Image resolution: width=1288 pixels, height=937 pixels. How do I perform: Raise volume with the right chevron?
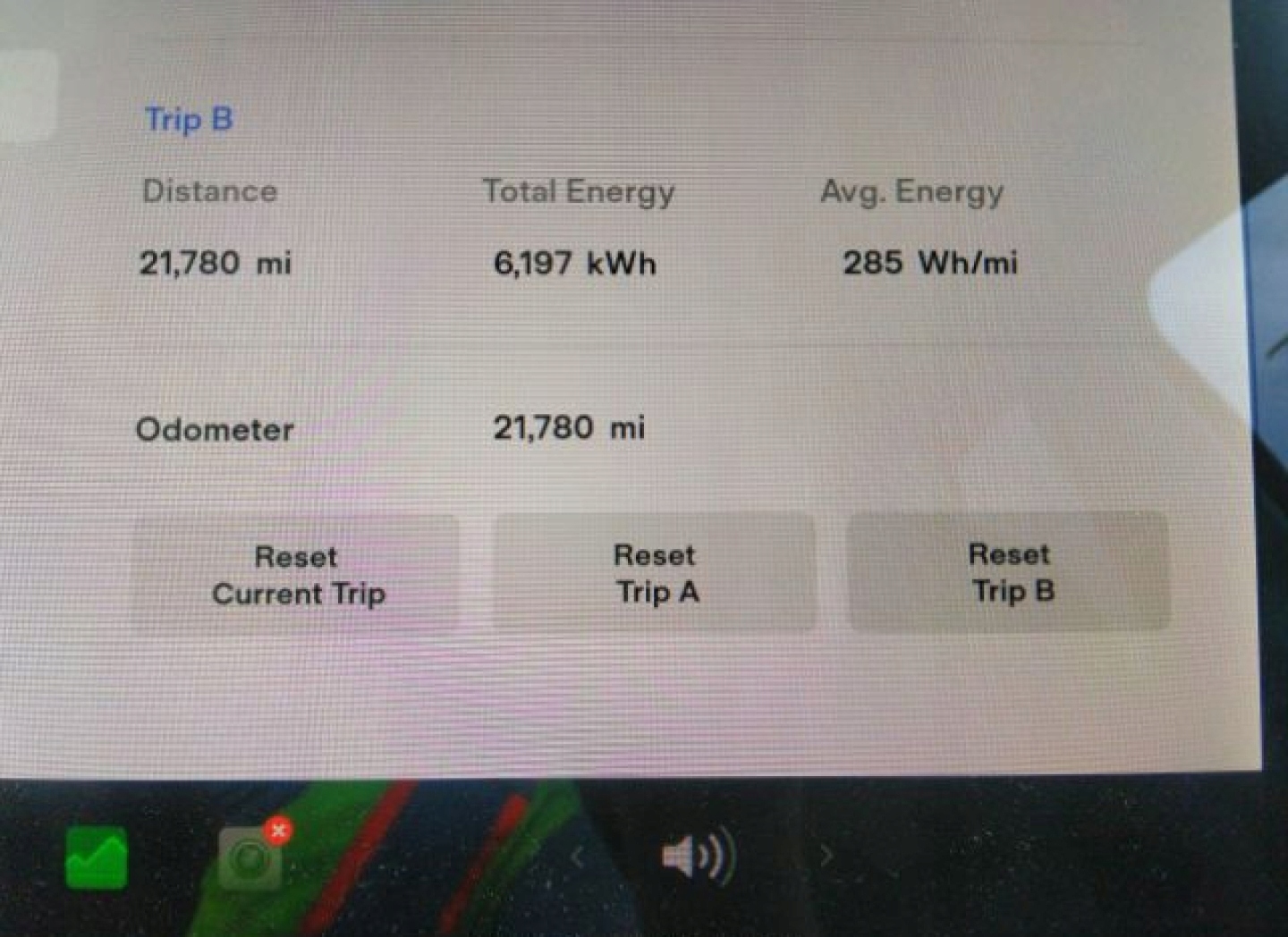[826, 856]
